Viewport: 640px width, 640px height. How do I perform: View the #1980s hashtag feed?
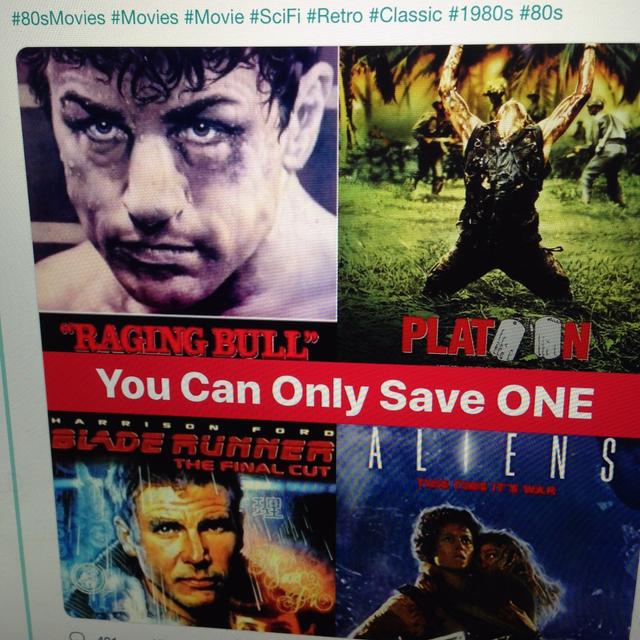(479, 13)
